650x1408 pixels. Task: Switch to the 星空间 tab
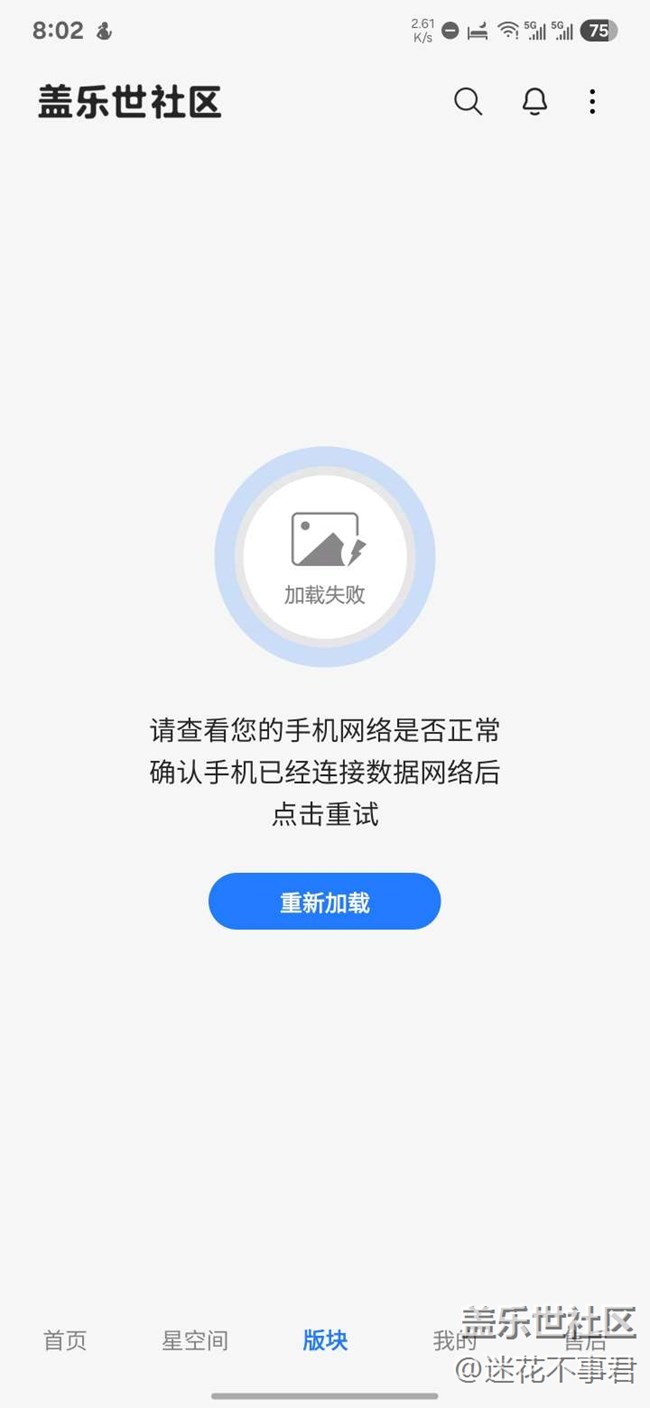195,1340
